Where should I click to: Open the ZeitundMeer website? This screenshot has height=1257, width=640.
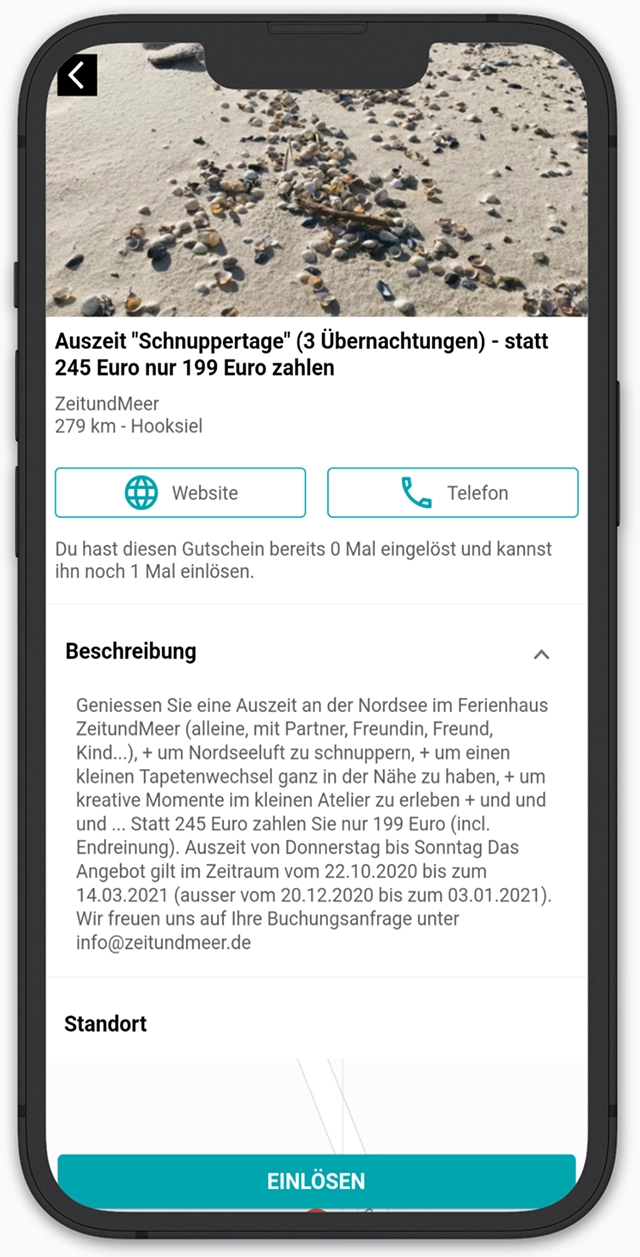pos(180,493)
